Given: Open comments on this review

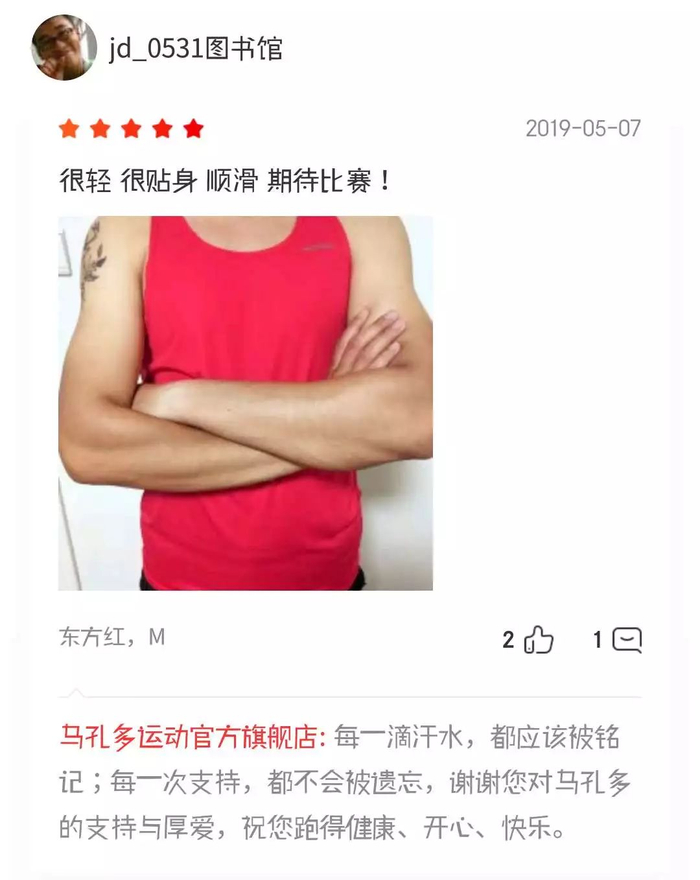Looking at the screenshot, I should (x=627, y=640).
